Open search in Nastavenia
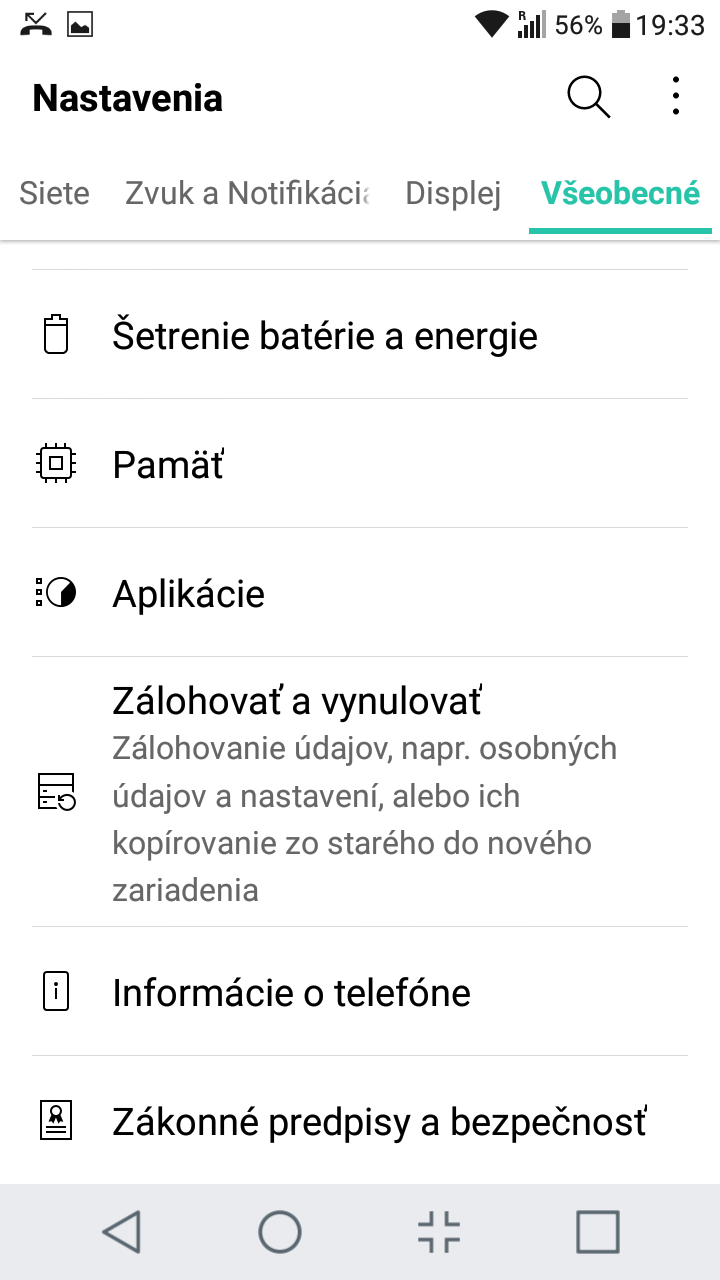The image size is (720, 1280). pos(588,97)
